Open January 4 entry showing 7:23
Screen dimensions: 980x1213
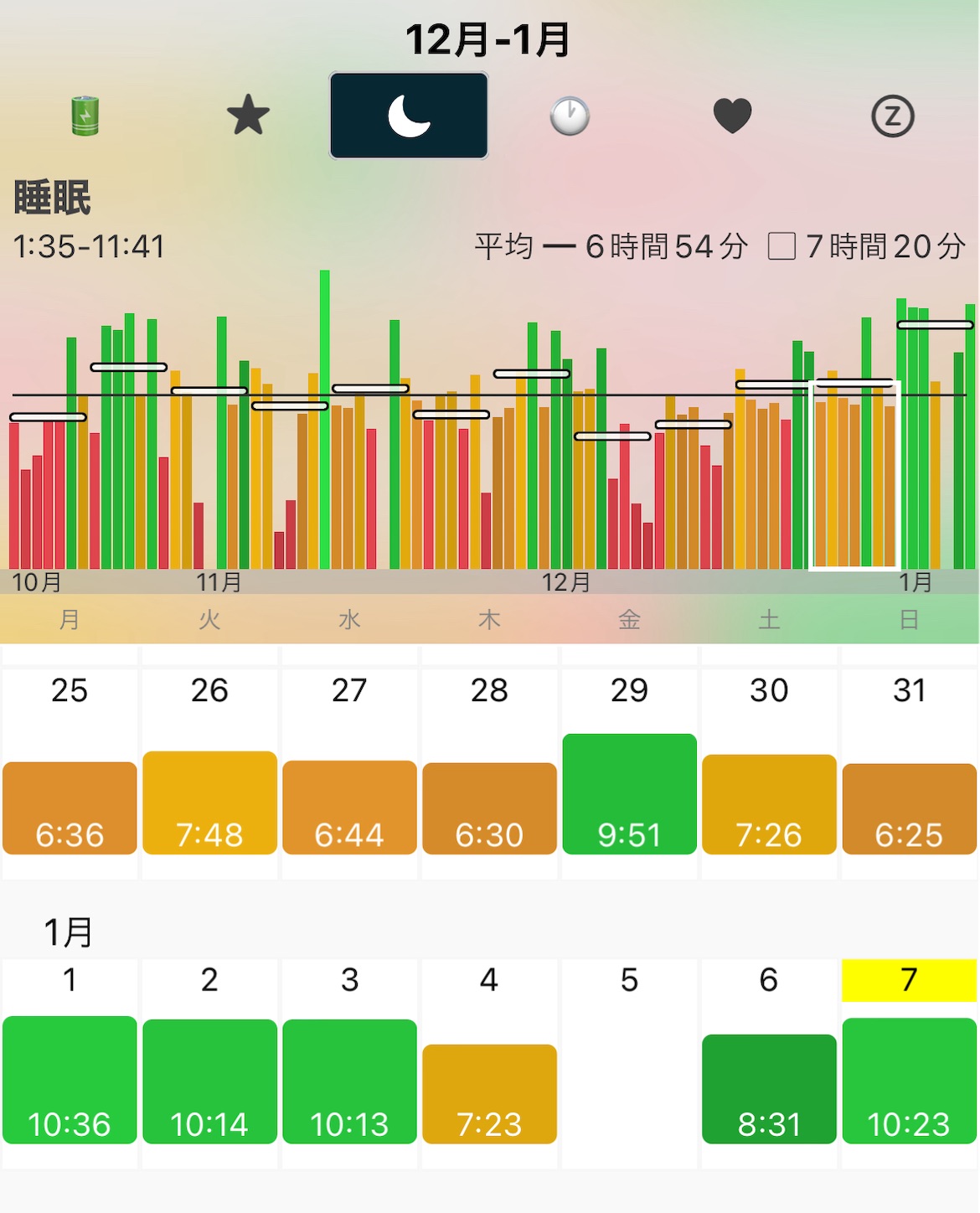point(489,1094)
